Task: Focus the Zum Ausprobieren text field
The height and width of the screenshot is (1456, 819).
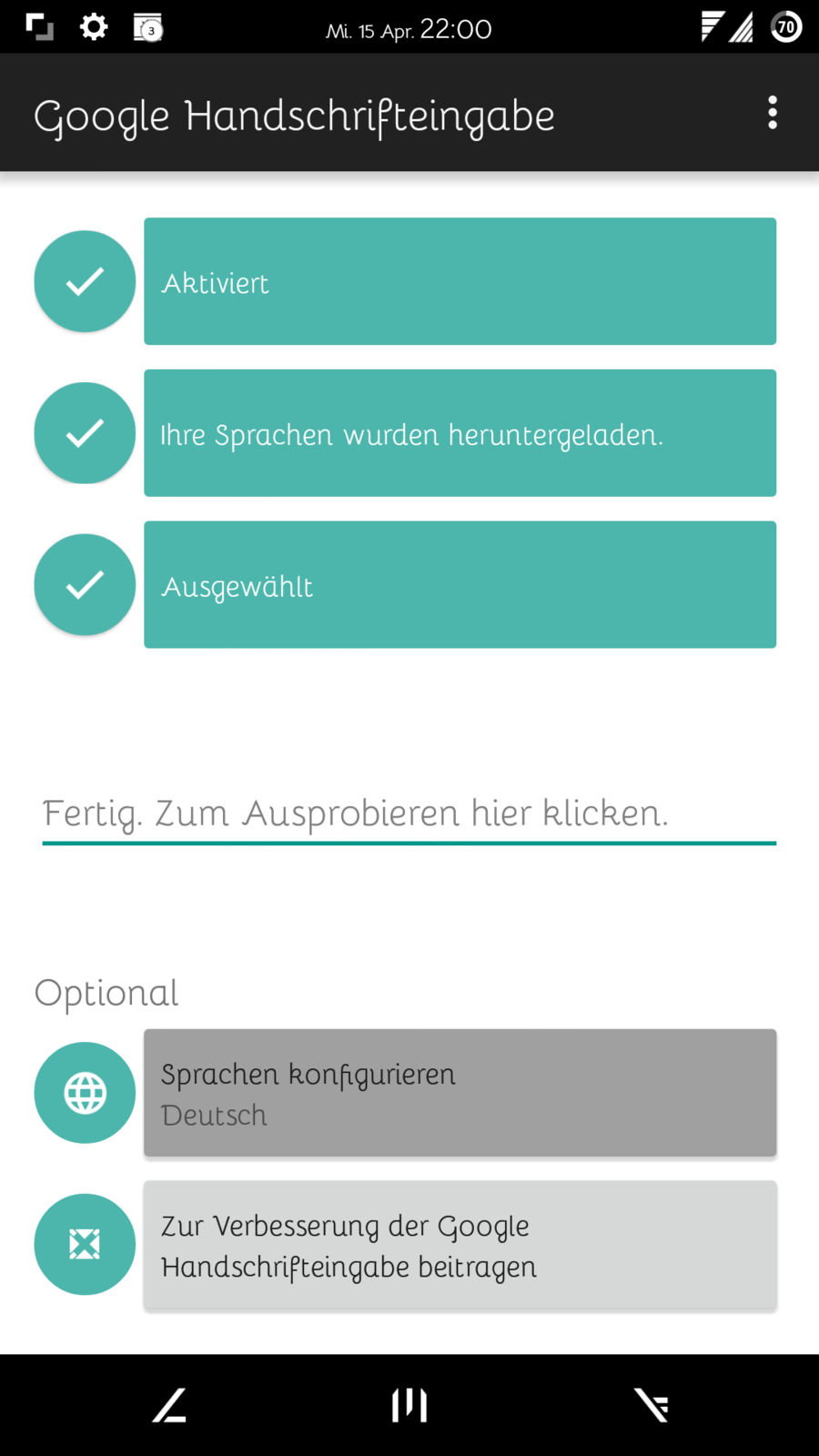Action: 409,814
